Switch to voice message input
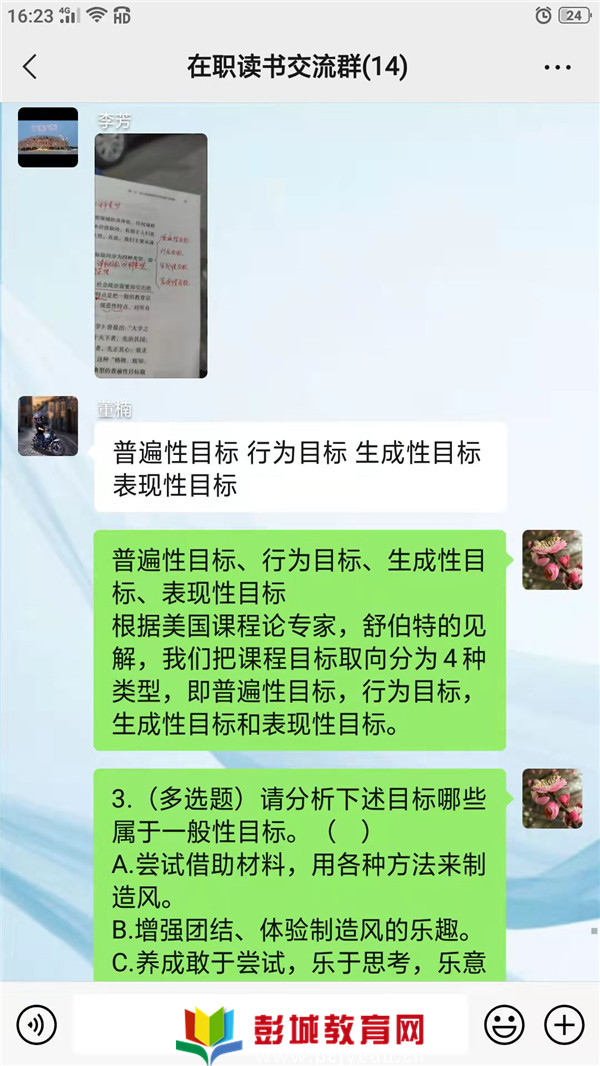The width and height of the screenshot is (600, 1066). click(x=37, y=1025)
